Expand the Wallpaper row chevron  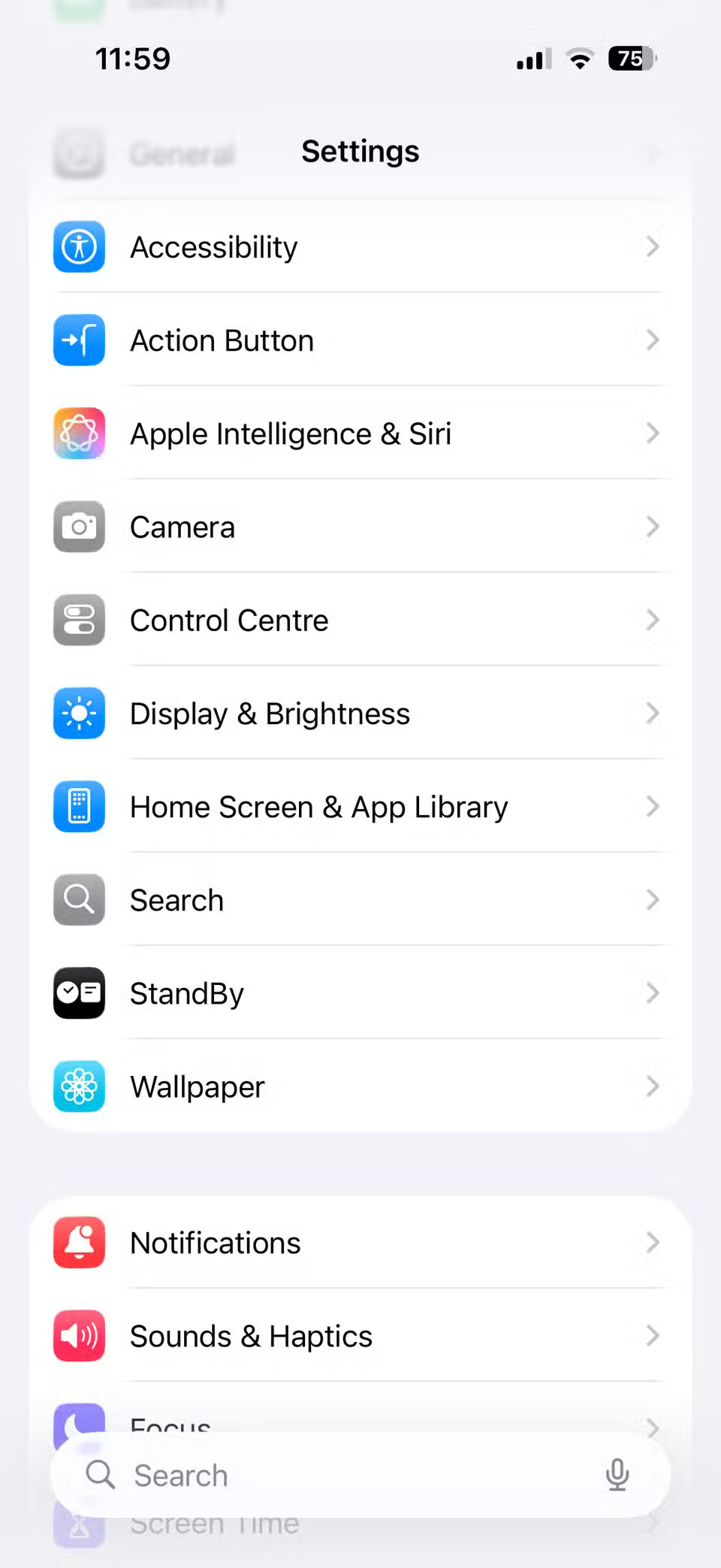click(652, 1086)
